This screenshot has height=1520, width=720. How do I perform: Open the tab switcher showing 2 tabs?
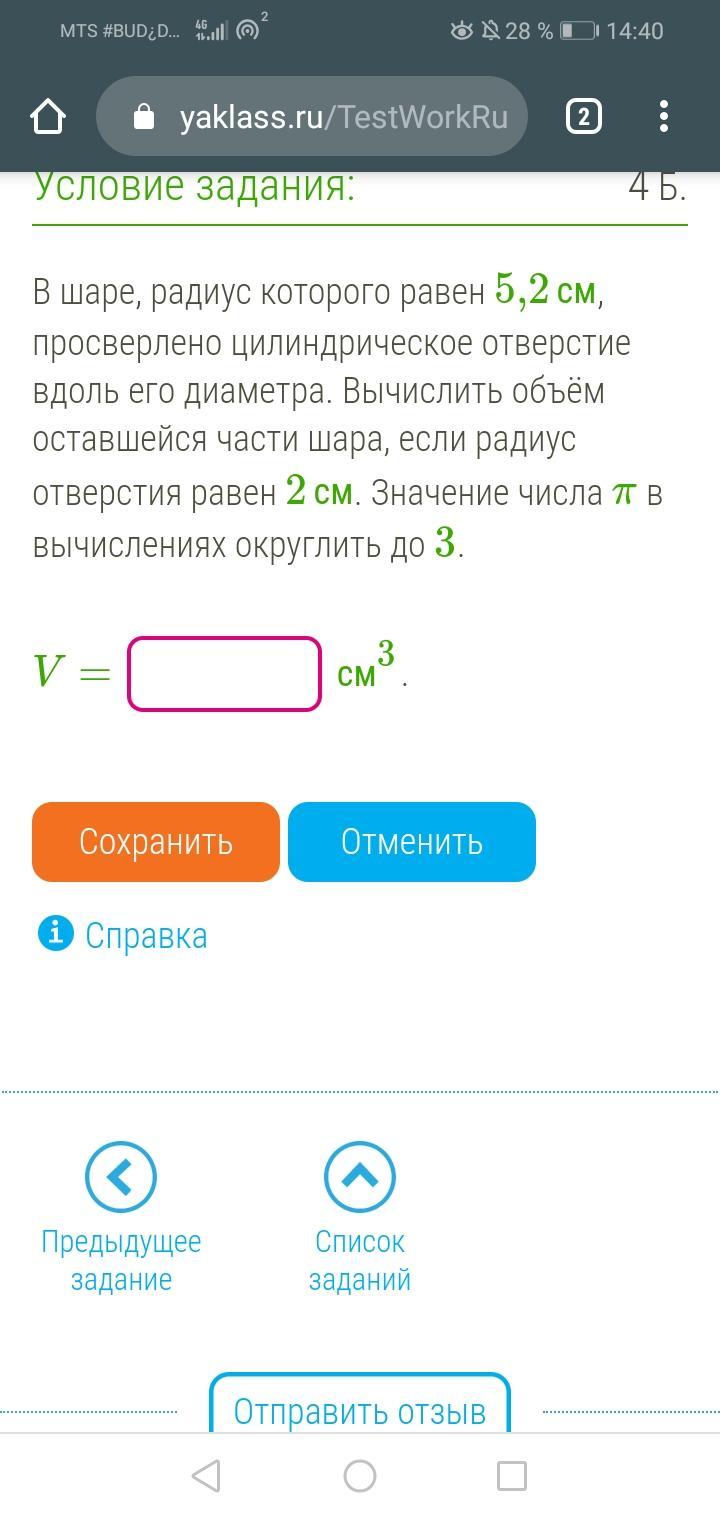584,117
